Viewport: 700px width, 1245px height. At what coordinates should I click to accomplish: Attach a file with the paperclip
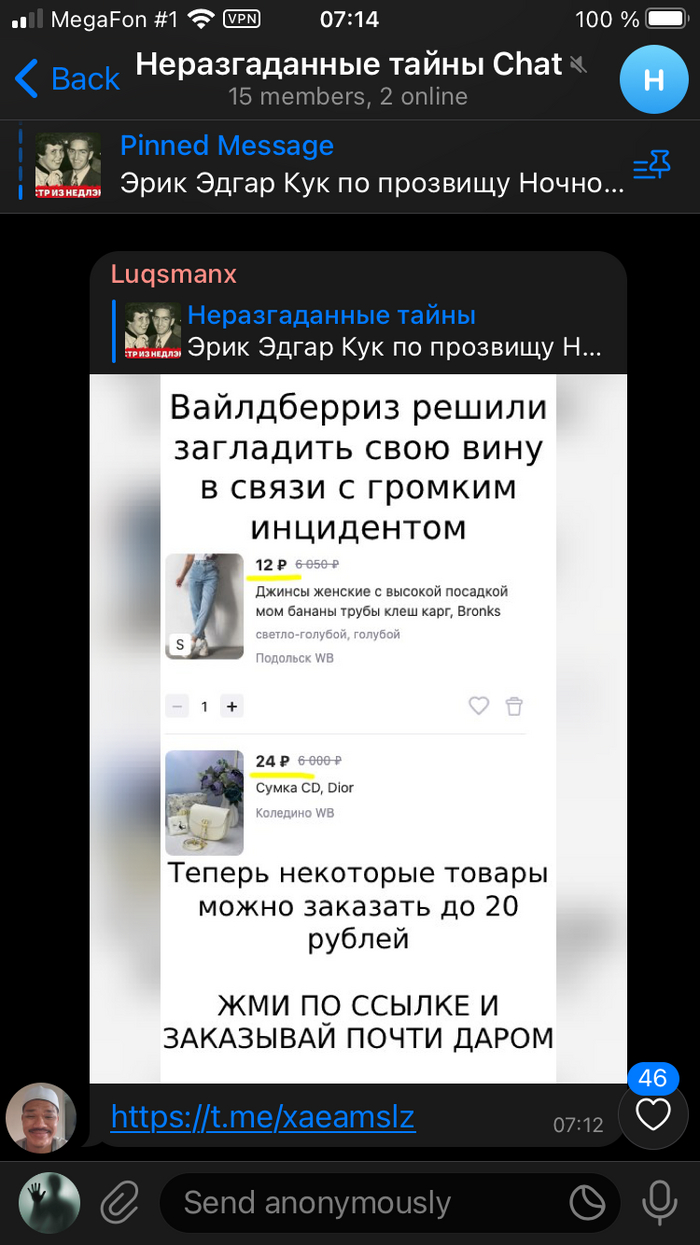[120, 1202]
